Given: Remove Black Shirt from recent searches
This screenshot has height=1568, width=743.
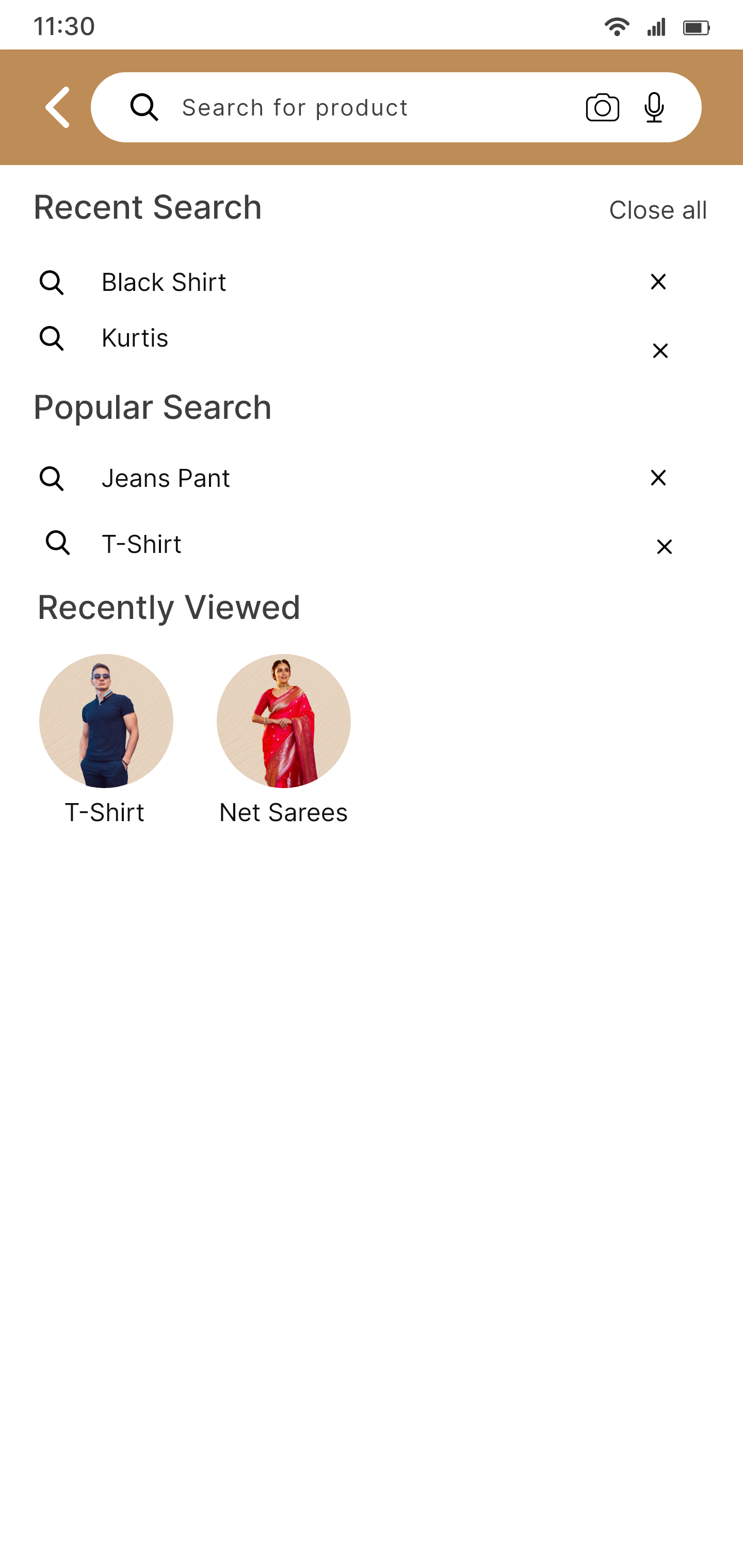Looking at the screenshot, I should pos(658,282).
